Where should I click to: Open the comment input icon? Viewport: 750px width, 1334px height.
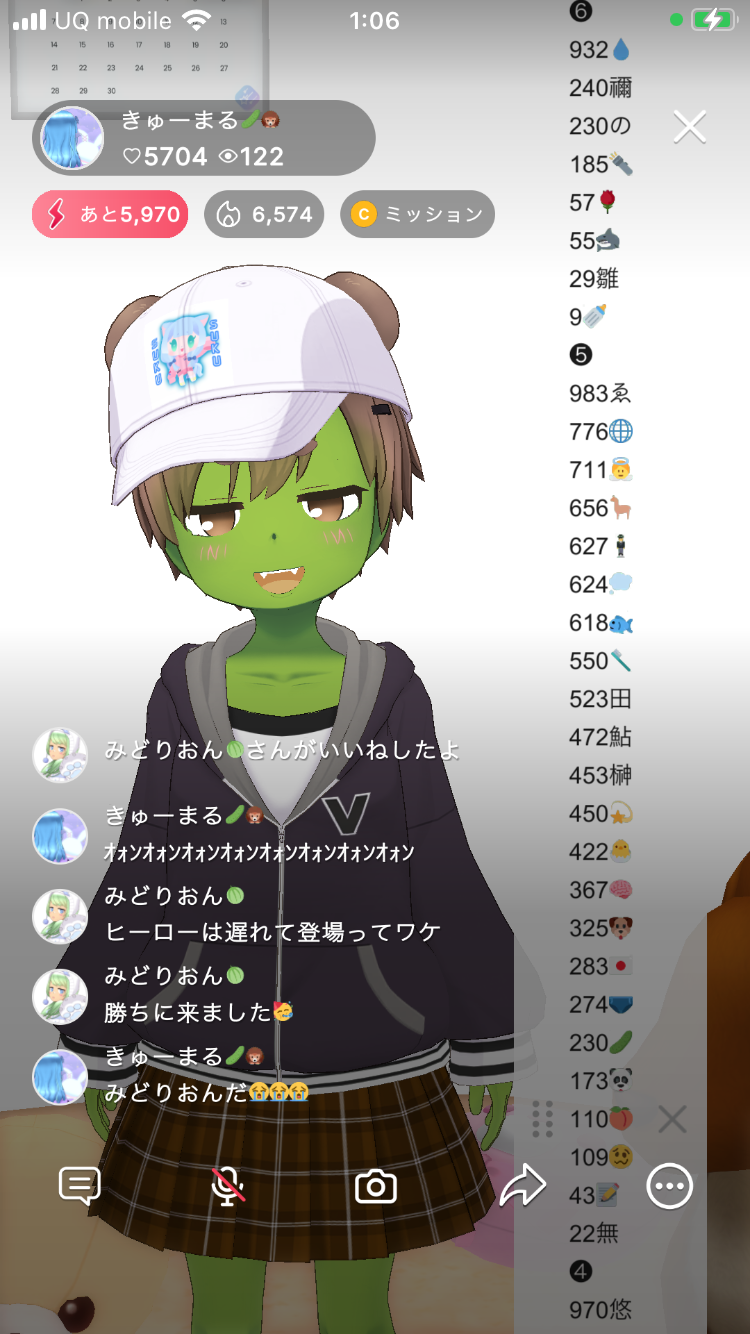click(80, 1186)
